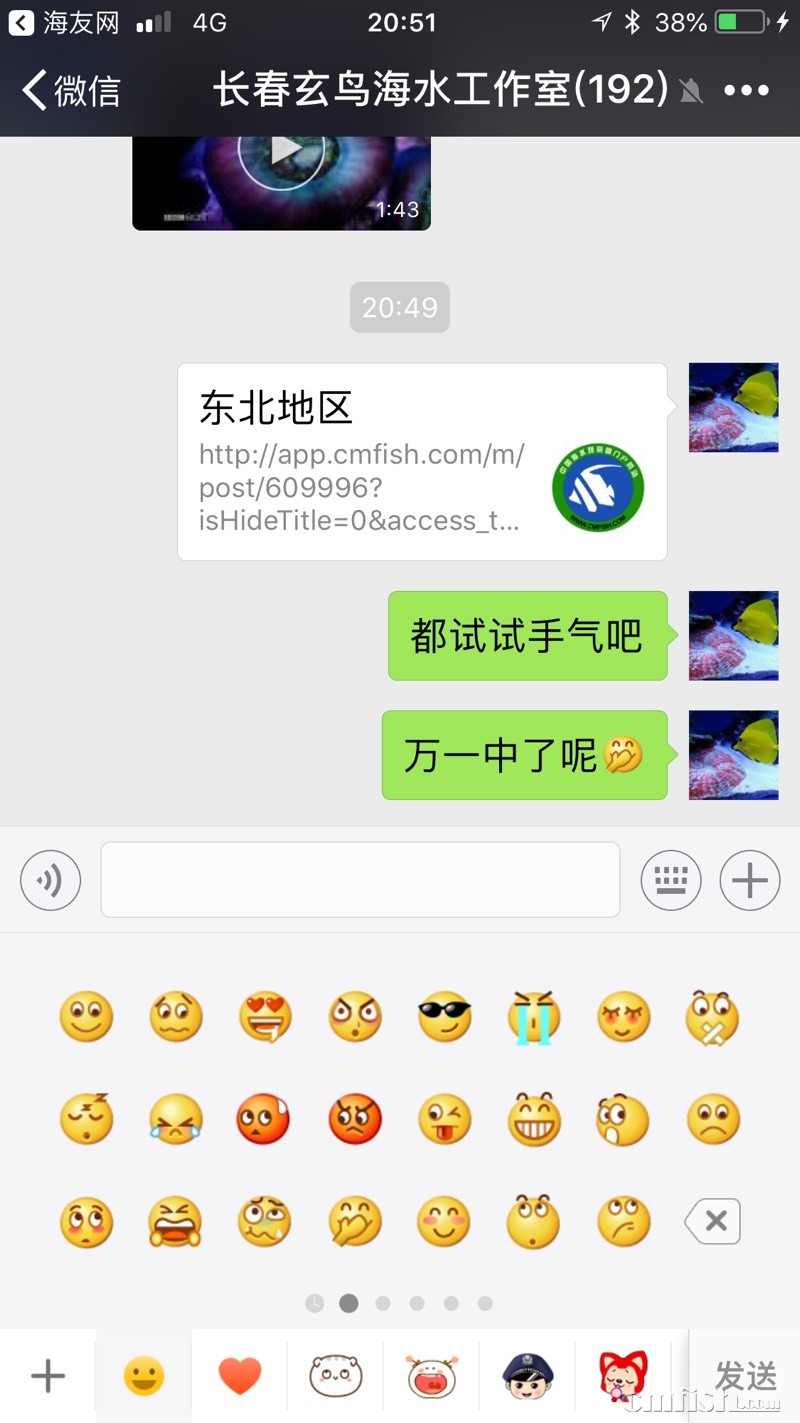Screen dimensions: 800x1423
Task: Select the voice input microphone icon
Action: 50,880
